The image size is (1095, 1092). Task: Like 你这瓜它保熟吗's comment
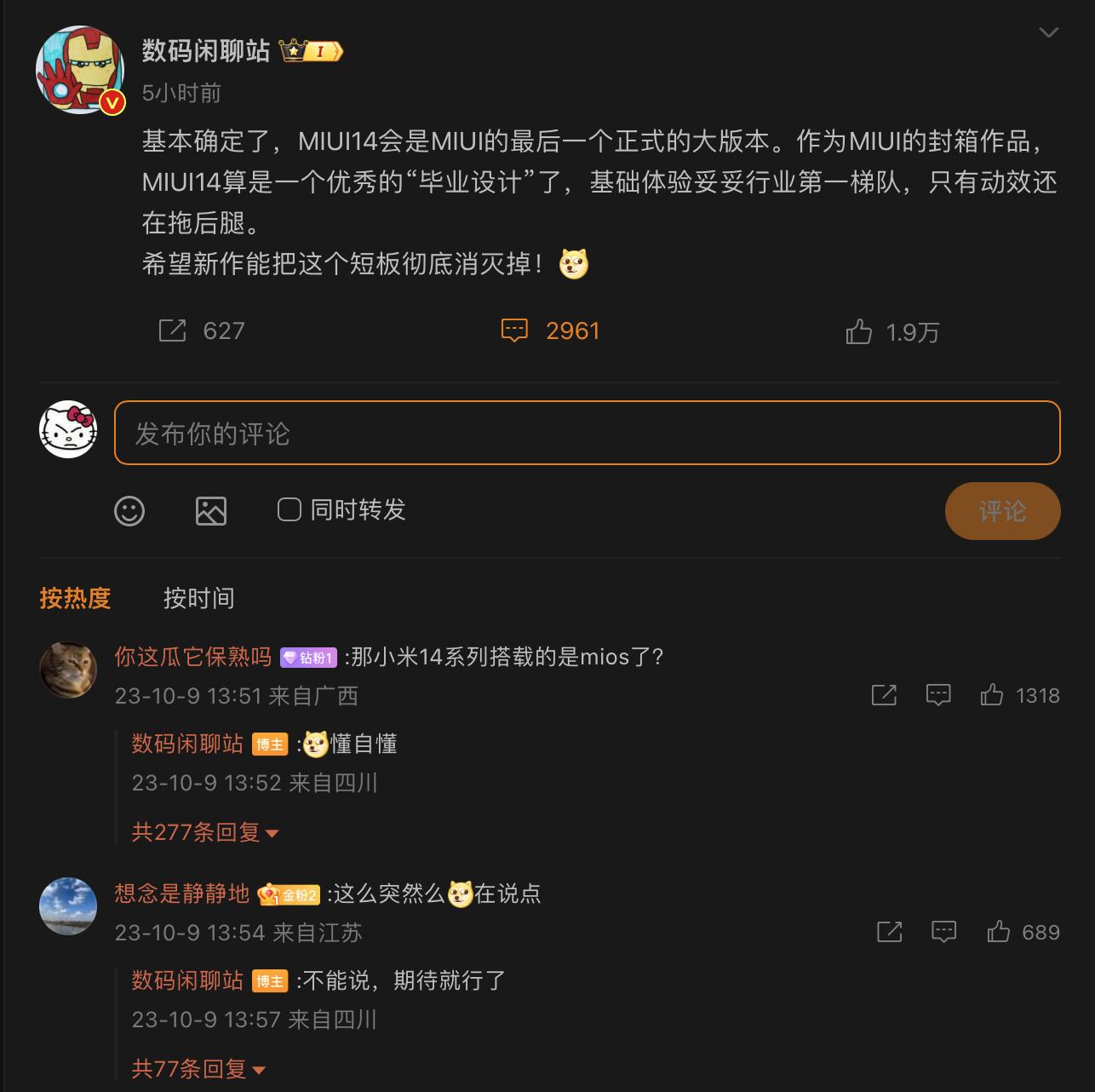[x=992, y=696]
